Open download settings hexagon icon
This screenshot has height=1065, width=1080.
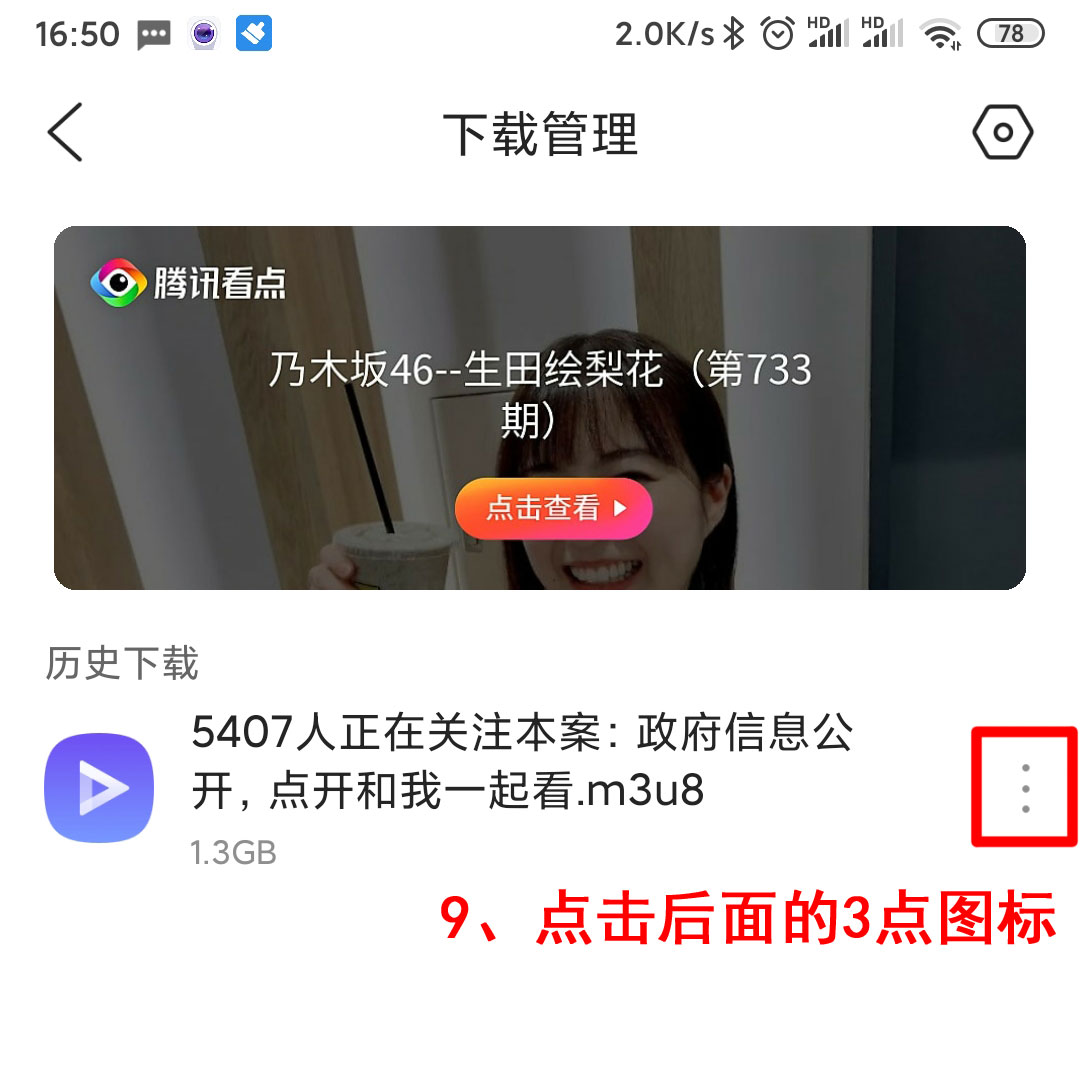click(1002, 133)
